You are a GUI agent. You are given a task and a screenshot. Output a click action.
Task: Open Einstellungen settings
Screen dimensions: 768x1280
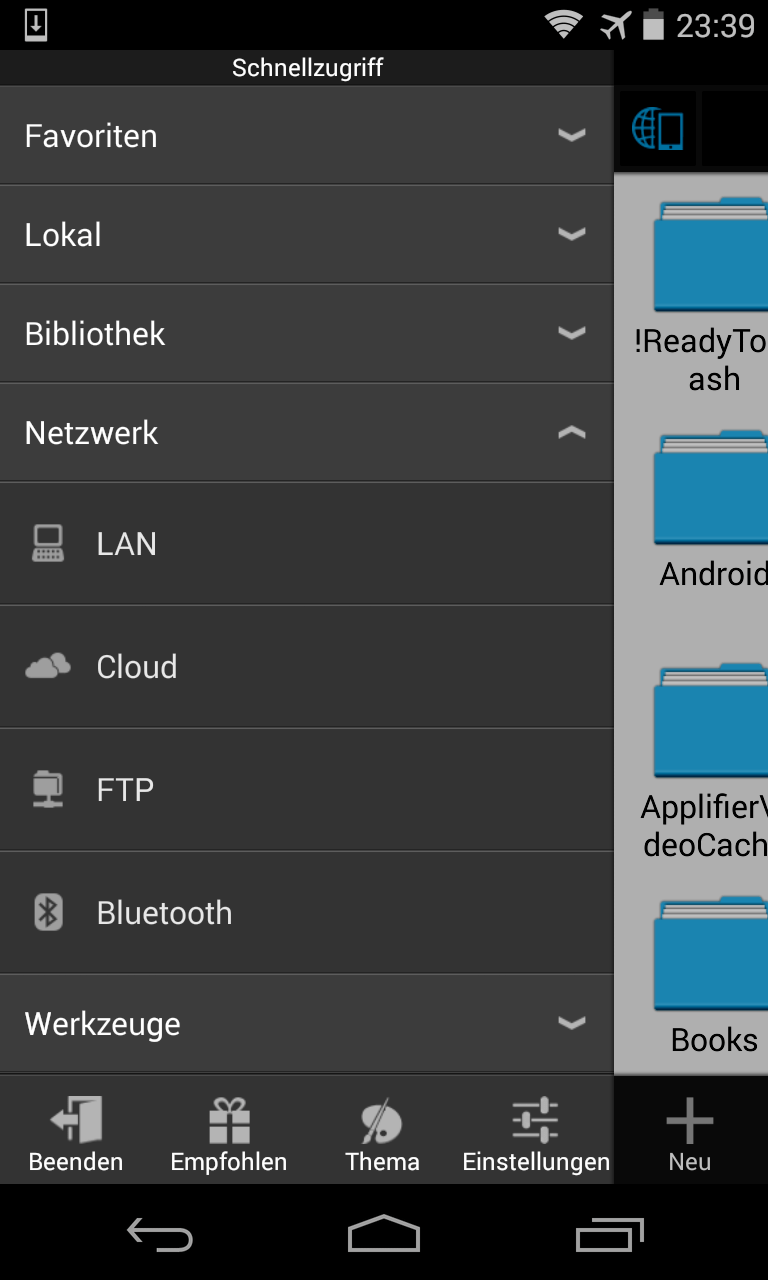(536, 1133)
